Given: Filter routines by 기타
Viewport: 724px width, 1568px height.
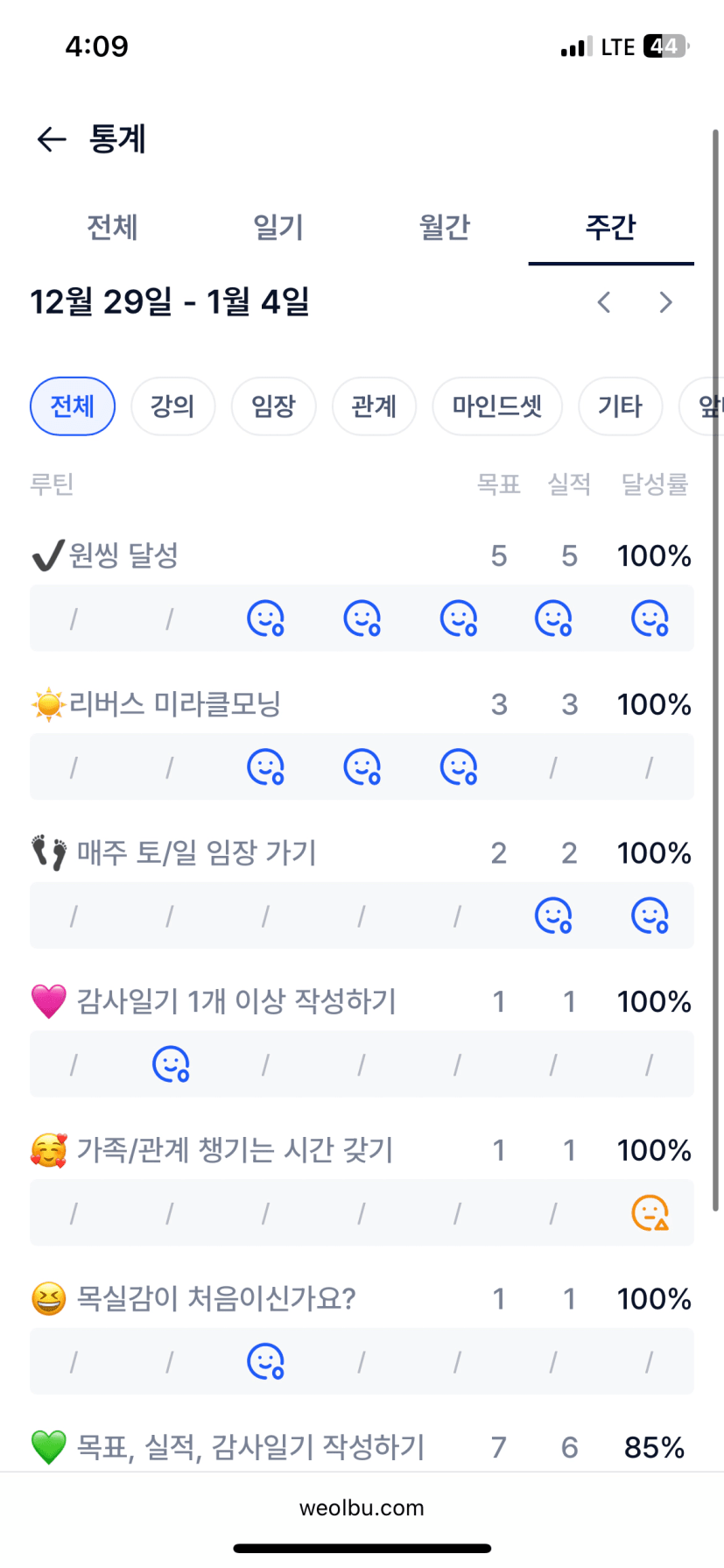Looking at the screenshot, I should [620, 406].
